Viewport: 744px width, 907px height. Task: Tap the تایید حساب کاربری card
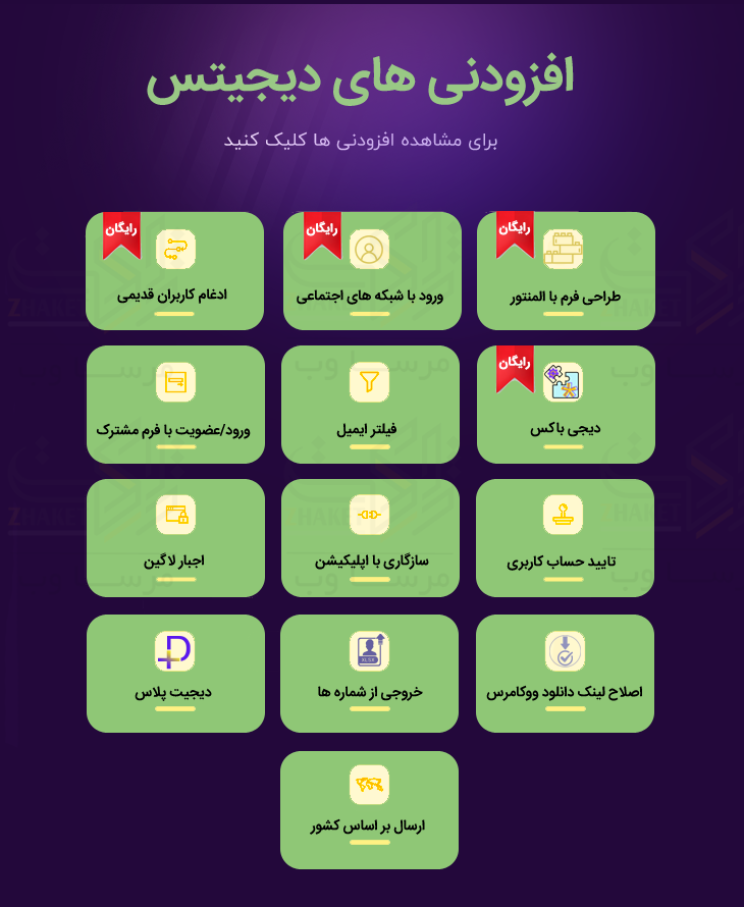pyautogui.click(x=565, y=538)
